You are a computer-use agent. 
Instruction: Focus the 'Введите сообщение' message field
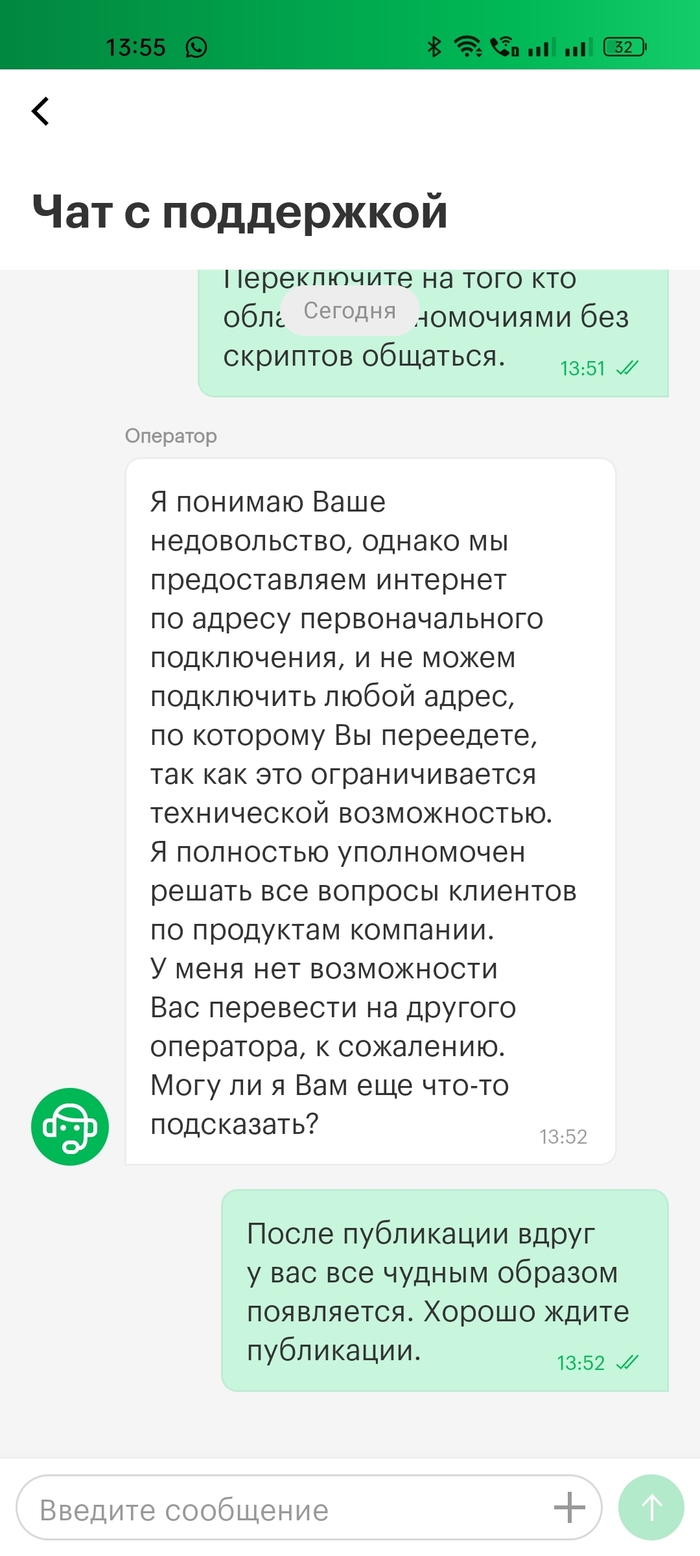tap(280, 1508)
